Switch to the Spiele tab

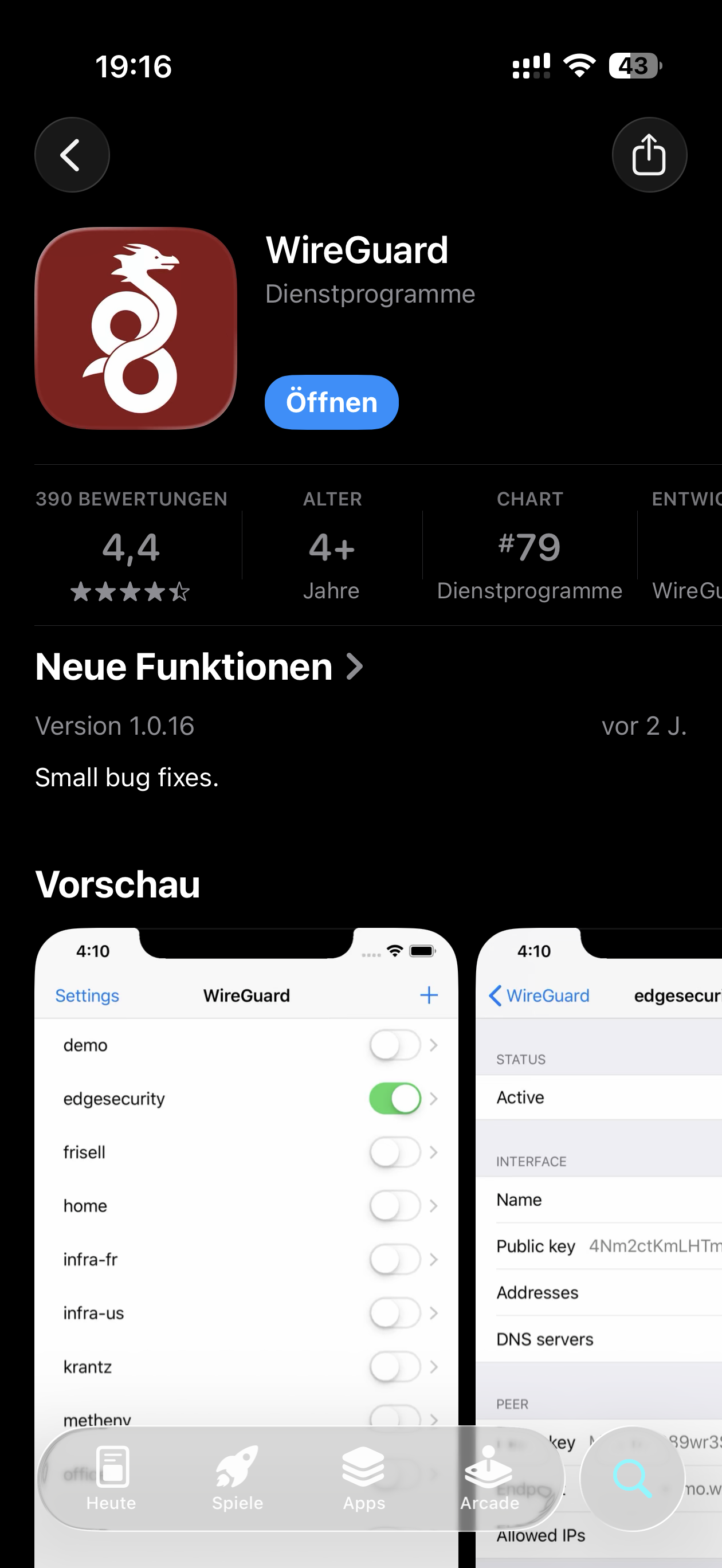(237, 1478)
